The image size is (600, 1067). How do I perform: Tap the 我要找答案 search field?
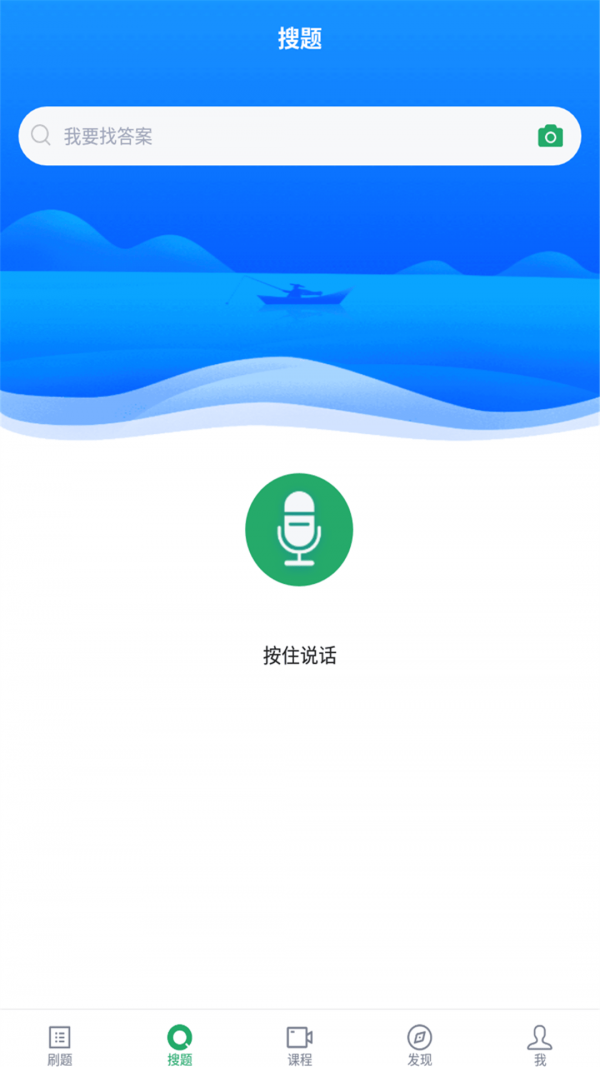tap(280, 136)
